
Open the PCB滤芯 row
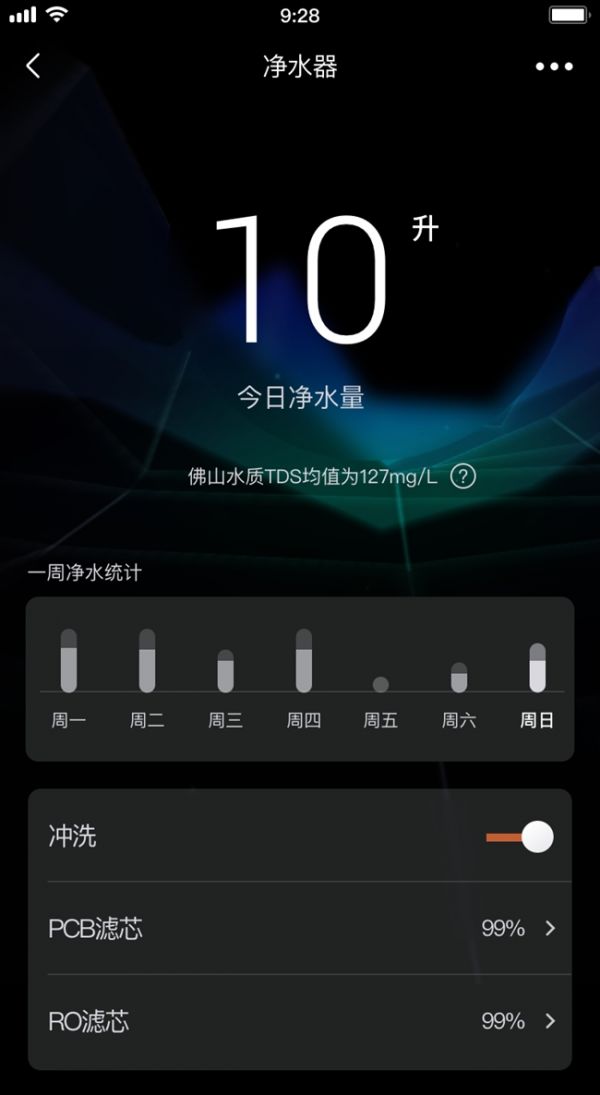point(300,928)
